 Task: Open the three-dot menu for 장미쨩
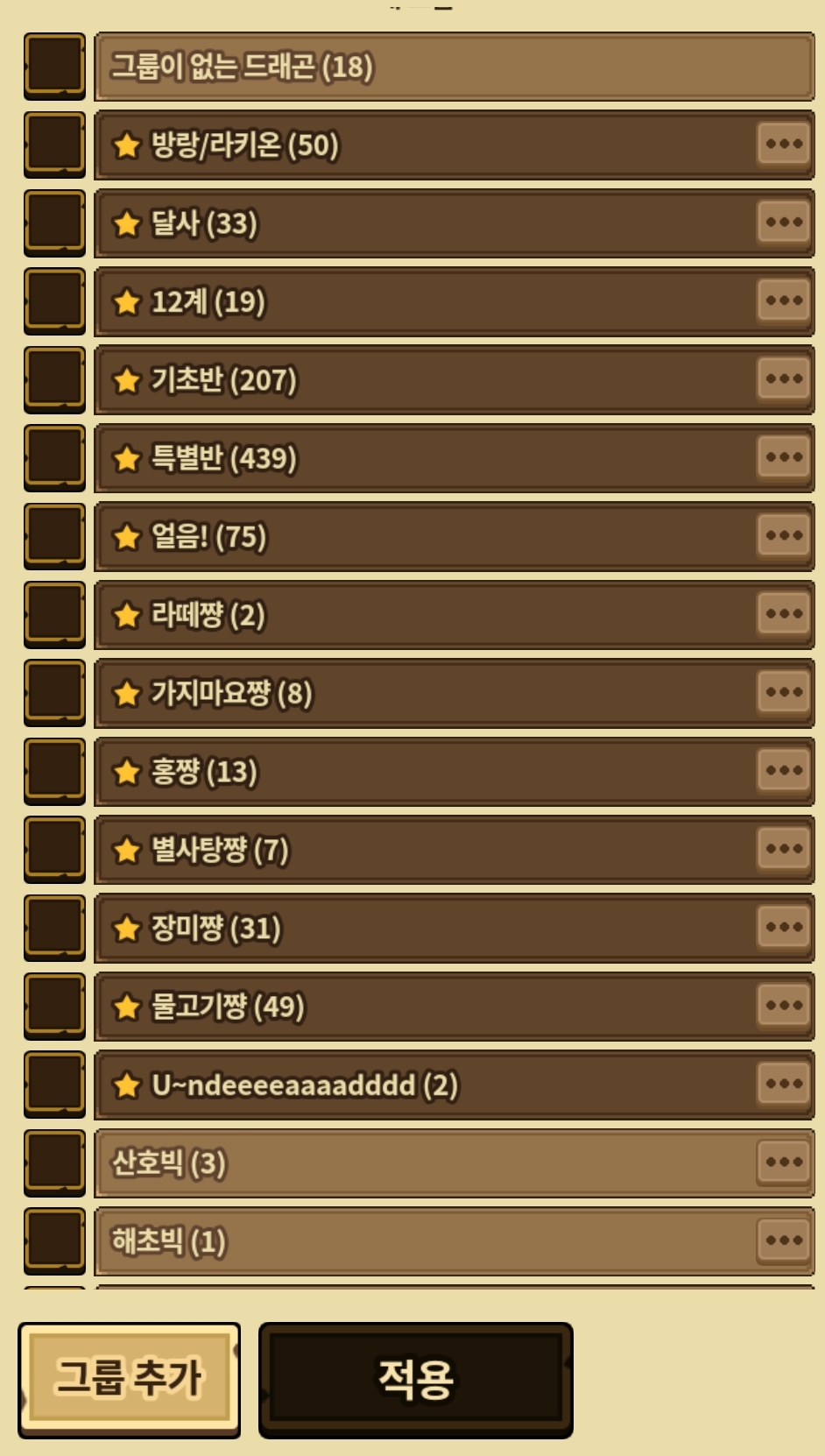pos(783,927)
